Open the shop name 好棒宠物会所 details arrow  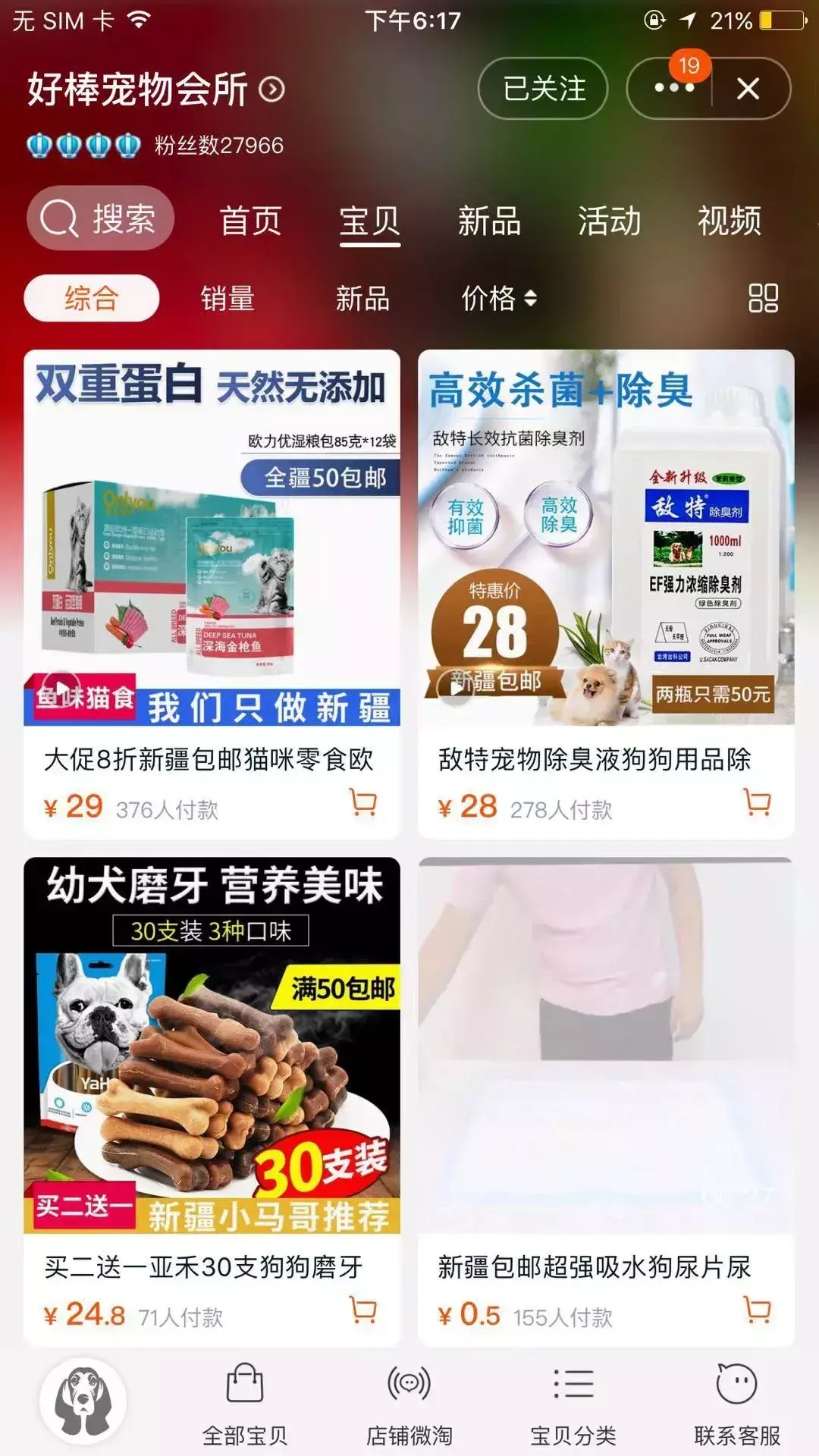tap(271, 89)
